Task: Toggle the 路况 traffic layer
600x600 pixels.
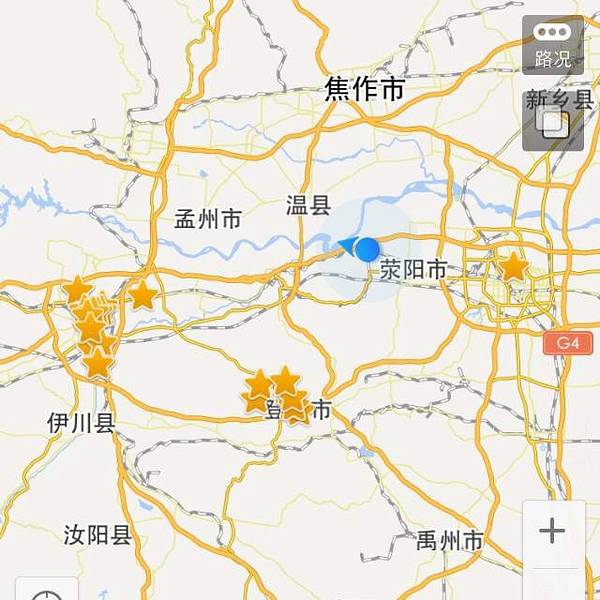Action: [553, 45]
